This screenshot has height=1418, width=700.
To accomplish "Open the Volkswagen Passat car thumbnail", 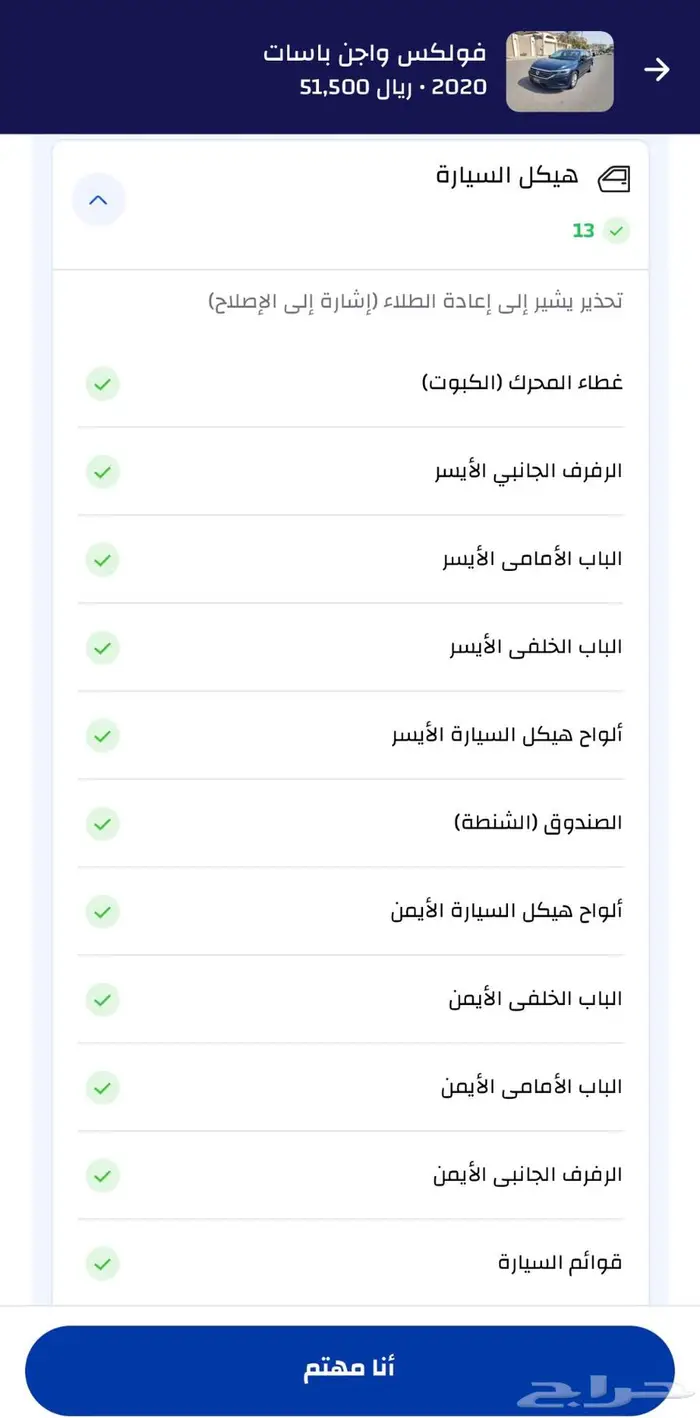I will click(x=559, y=70).
